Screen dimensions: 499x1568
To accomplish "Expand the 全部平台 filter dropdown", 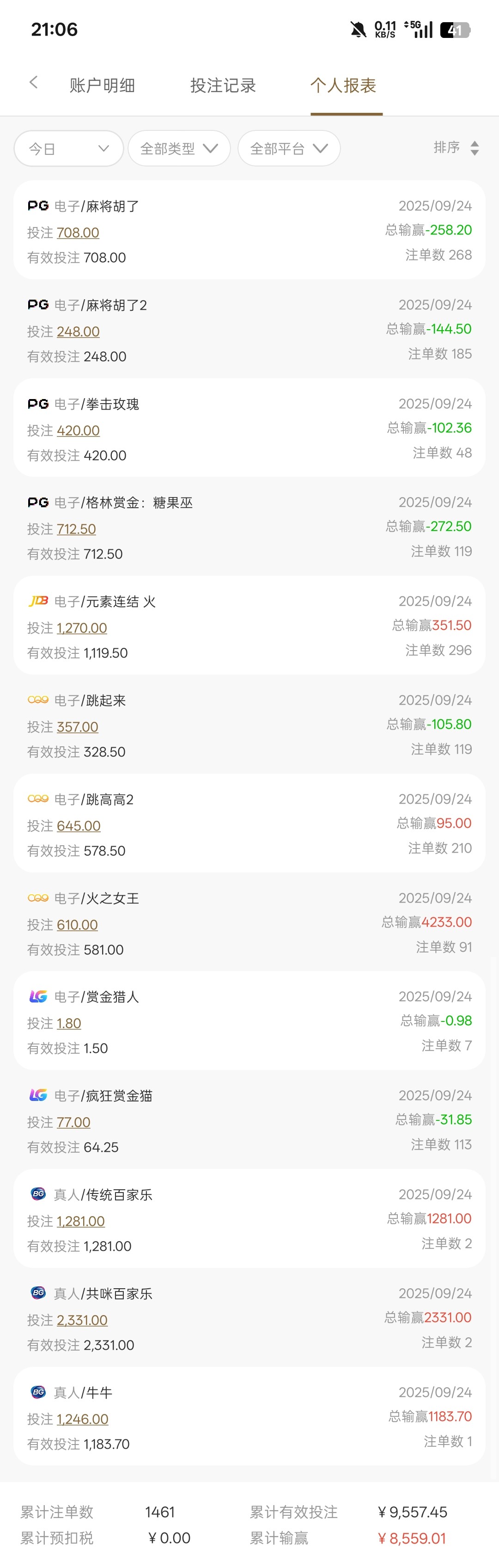I will (x=288, y=148).
